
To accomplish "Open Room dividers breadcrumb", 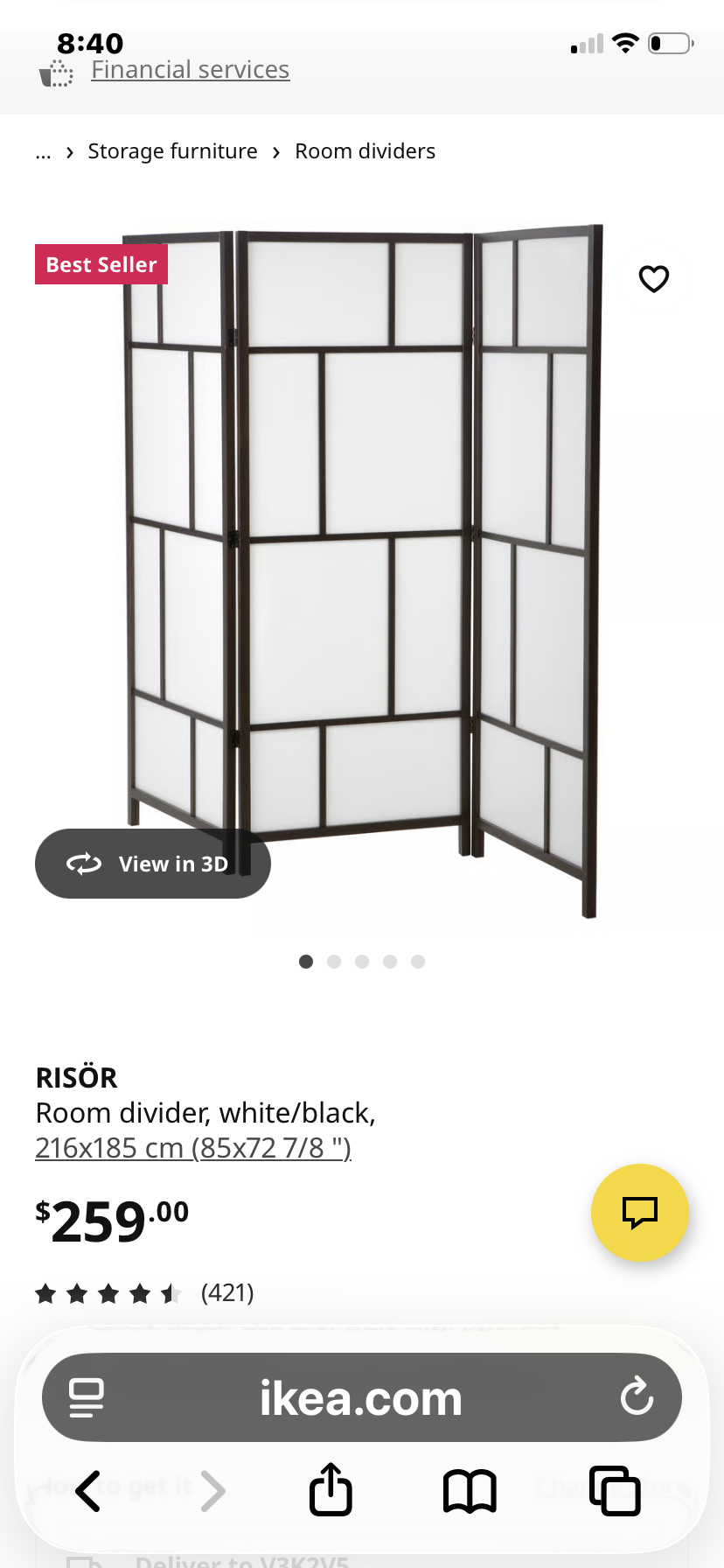I will (365, 151).
